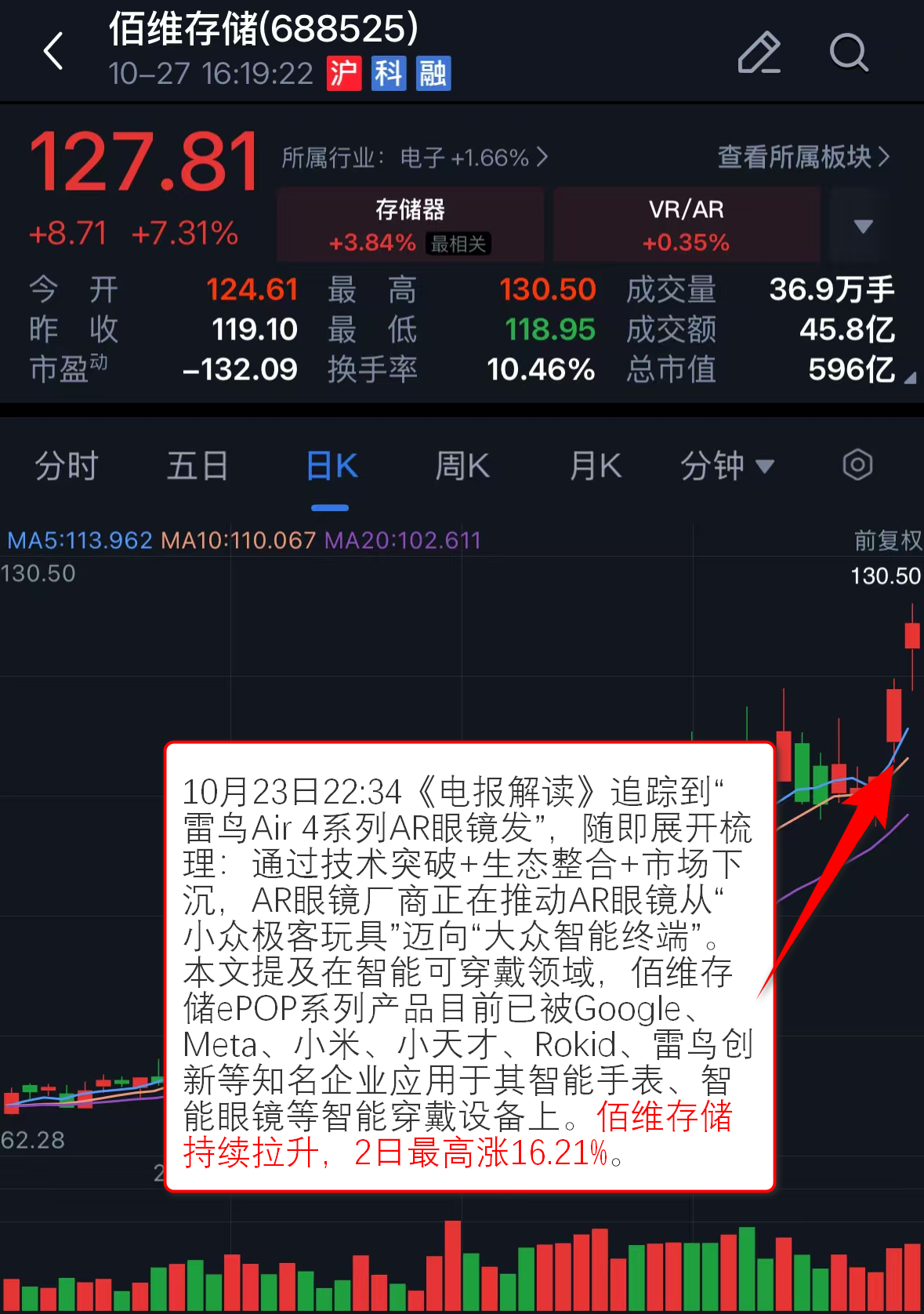Open the 分钟 dropdown

point(727,466)
